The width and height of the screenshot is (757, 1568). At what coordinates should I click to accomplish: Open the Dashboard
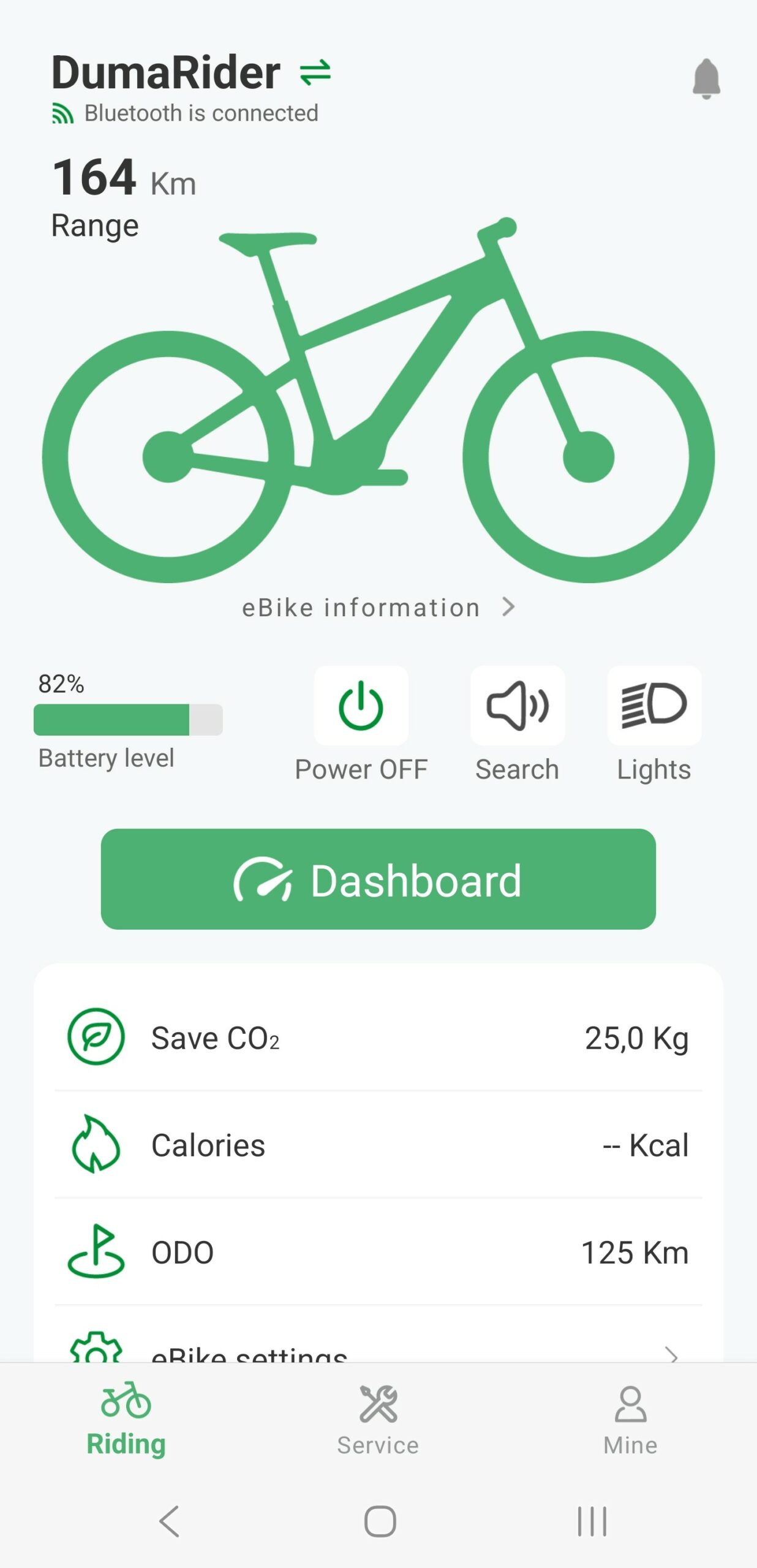point(378,879)
